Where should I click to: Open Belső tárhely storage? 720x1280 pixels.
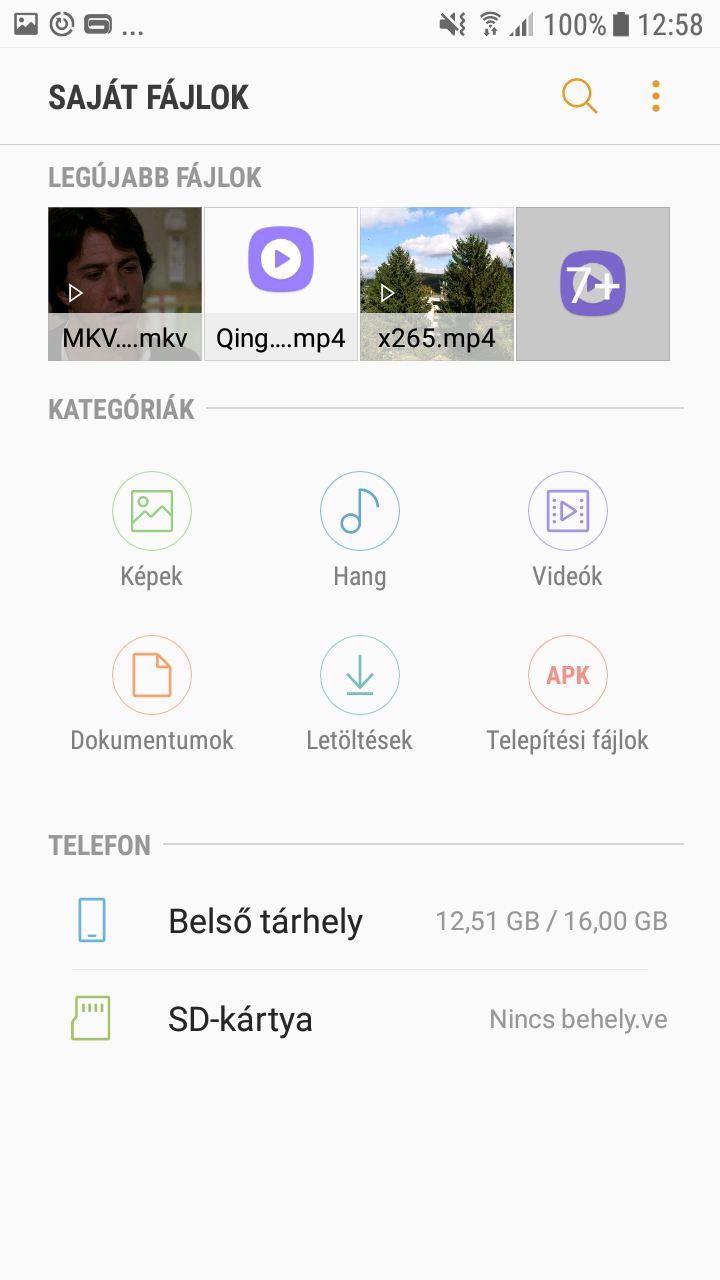coord(360,921)
